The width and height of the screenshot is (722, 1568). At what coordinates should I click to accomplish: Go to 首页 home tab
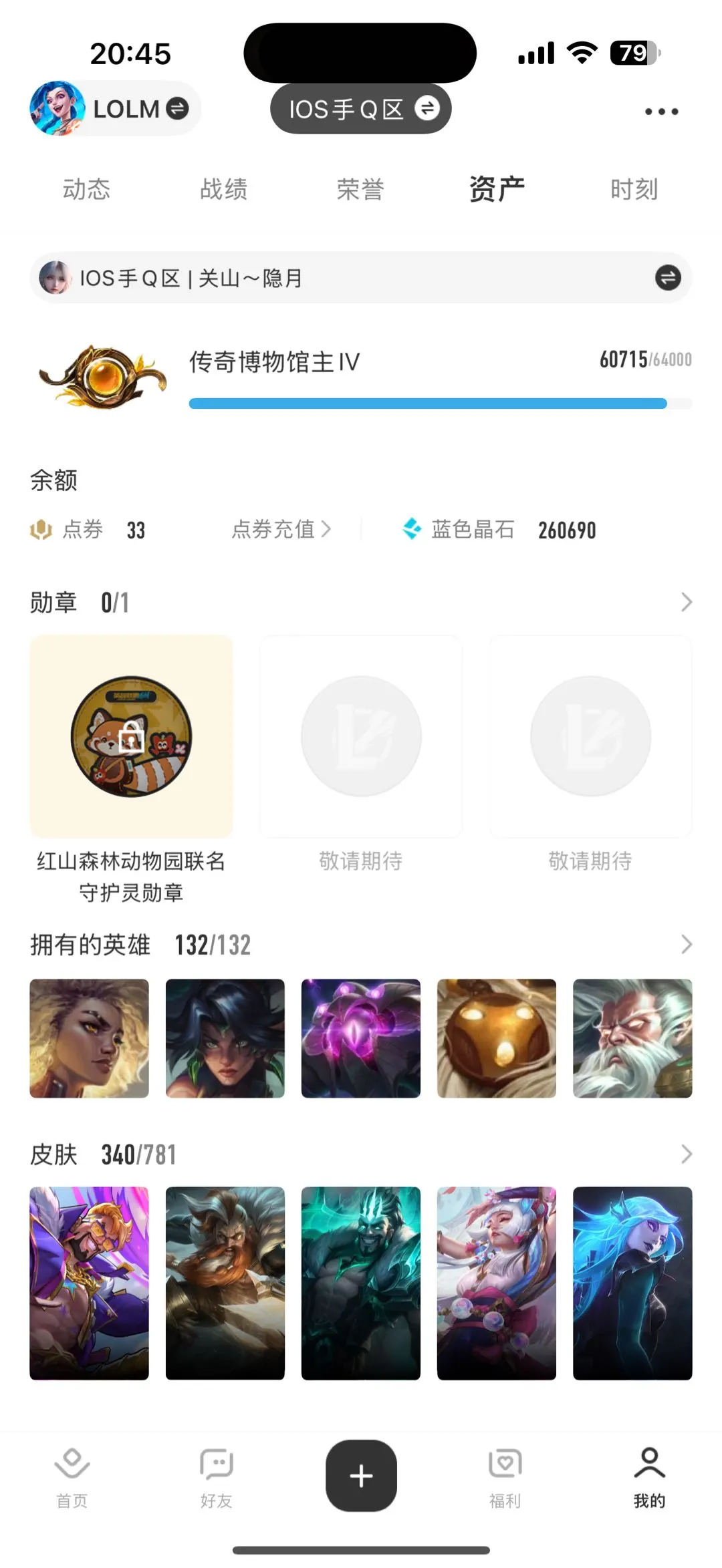coord(72,1478)
